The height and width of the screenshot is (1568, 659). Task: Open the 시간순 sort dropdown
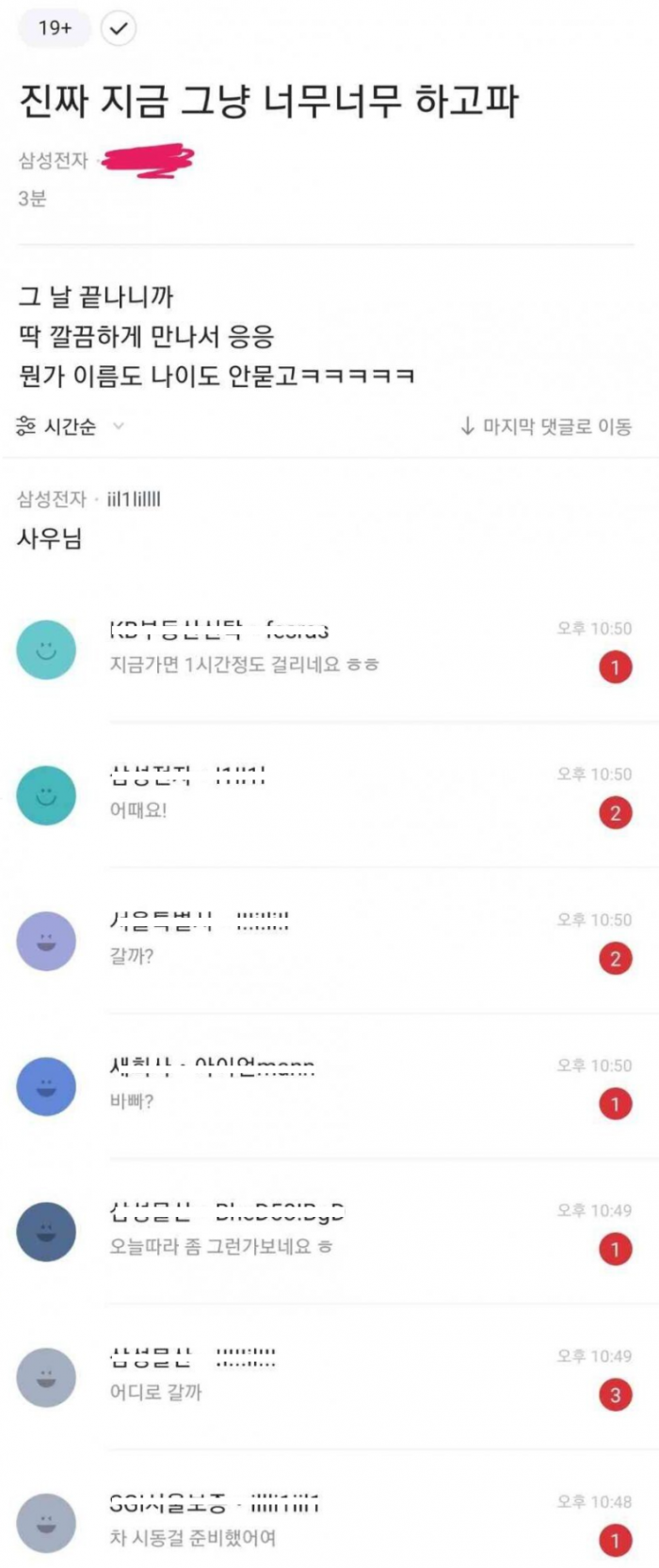pyautogui.click(x=71, y=426)
